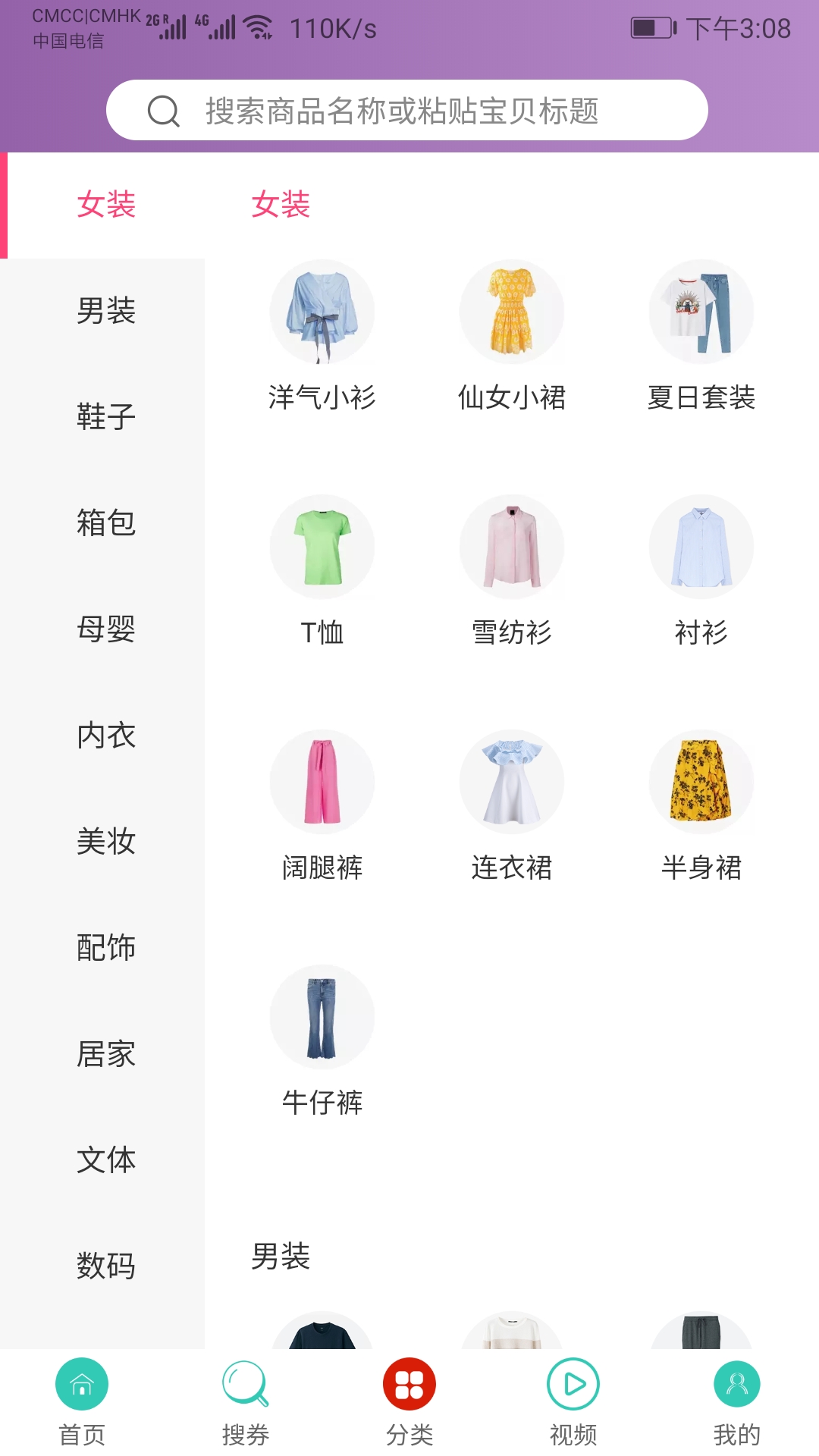
Task: Browse 阔腿裤 items
Action: point(322,804)
